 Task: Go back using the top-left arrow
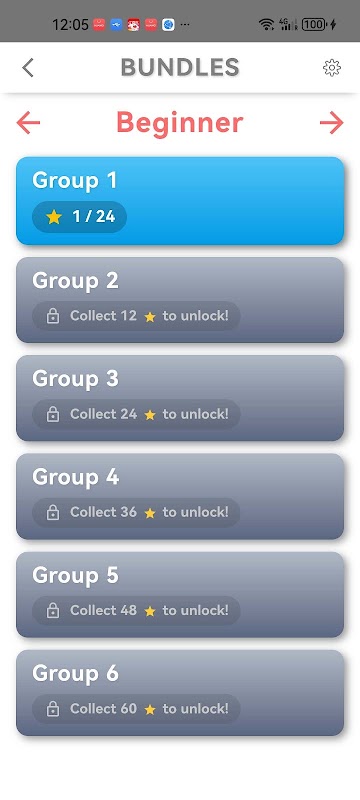tap(28, 67)
